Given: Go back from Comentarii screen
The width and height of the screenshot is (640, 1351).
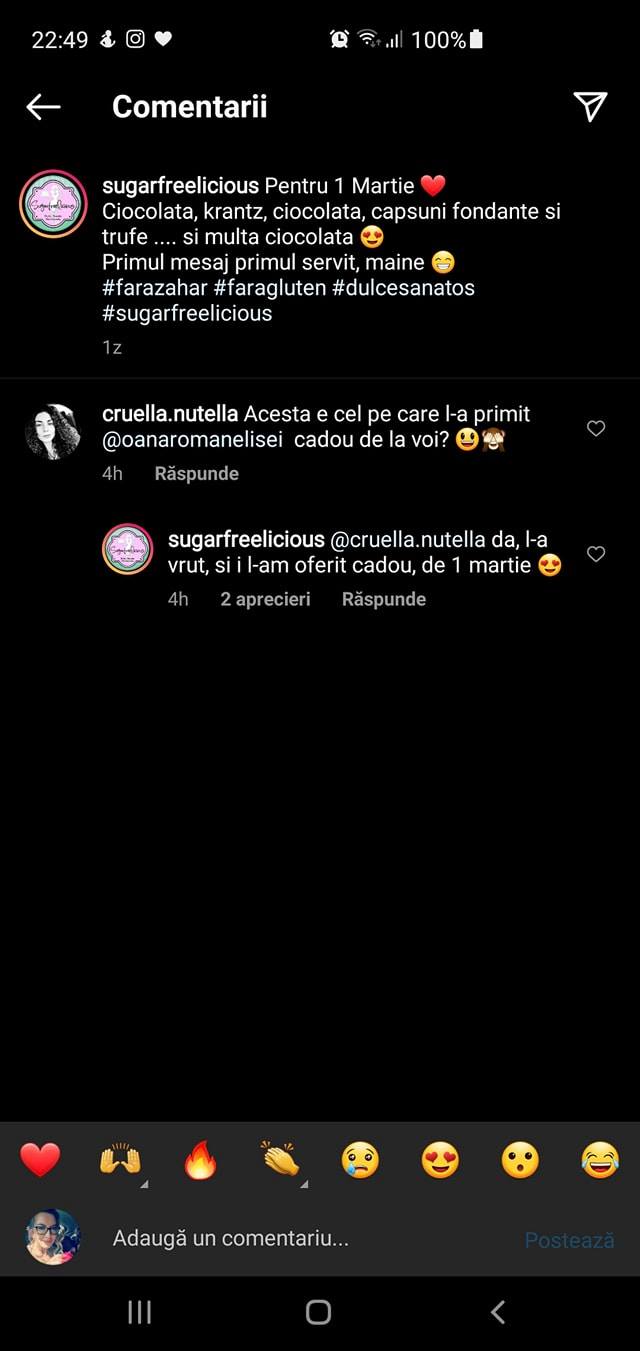Looking at the screenshot, I should 43,107.
